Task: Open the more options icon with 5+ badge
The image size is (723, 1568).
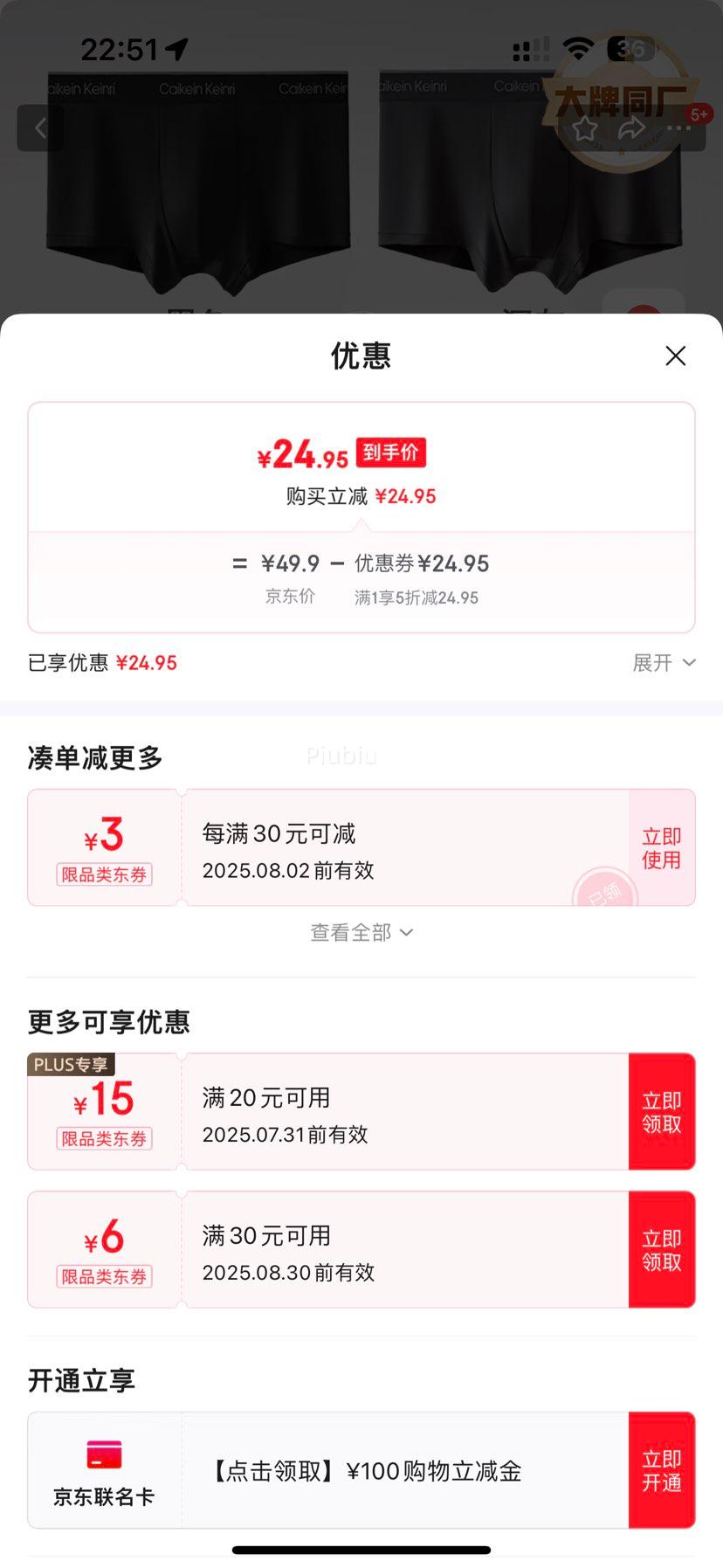Action: [x=678, y=128]
